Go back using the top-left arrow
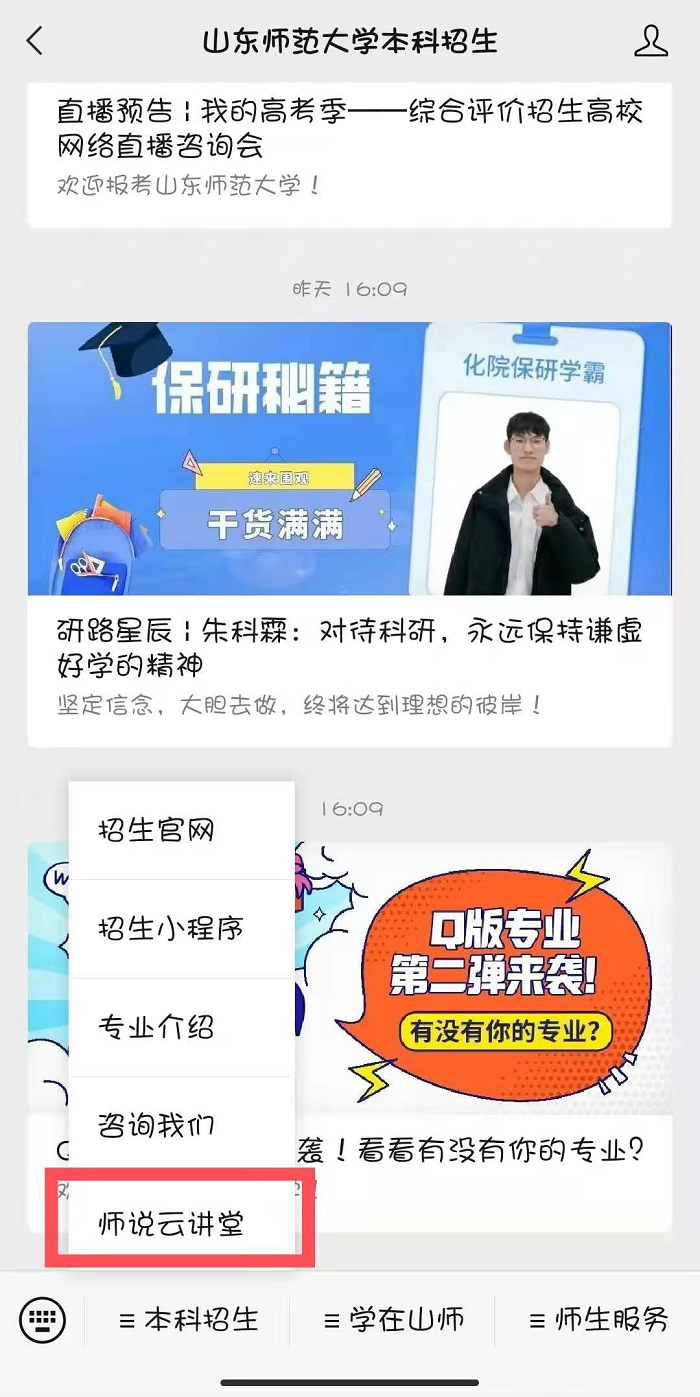700x1397 pixels. pyautogui.click(x=36, y=41)
